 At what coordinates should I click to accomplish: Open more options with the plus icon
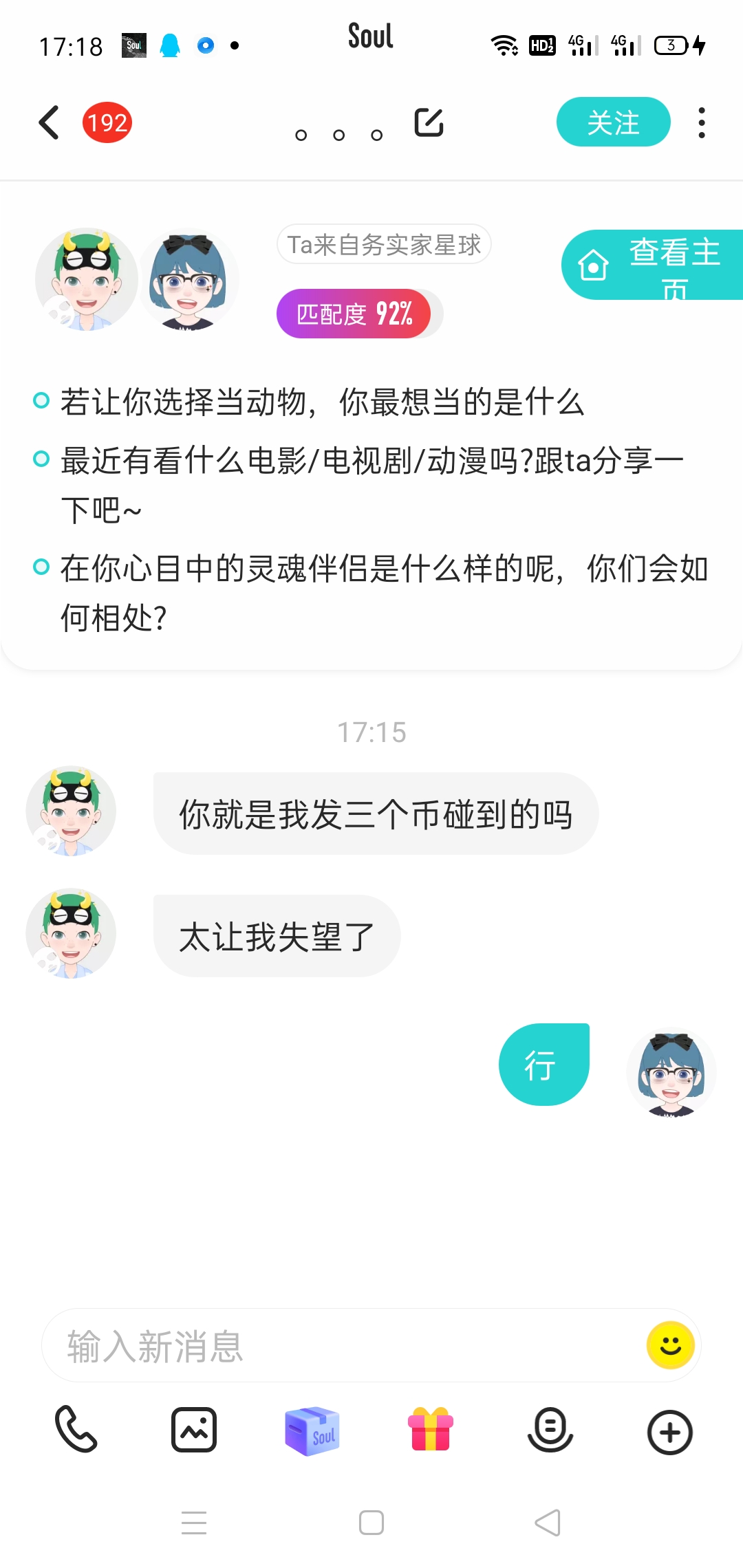(x=669, y=1432)
